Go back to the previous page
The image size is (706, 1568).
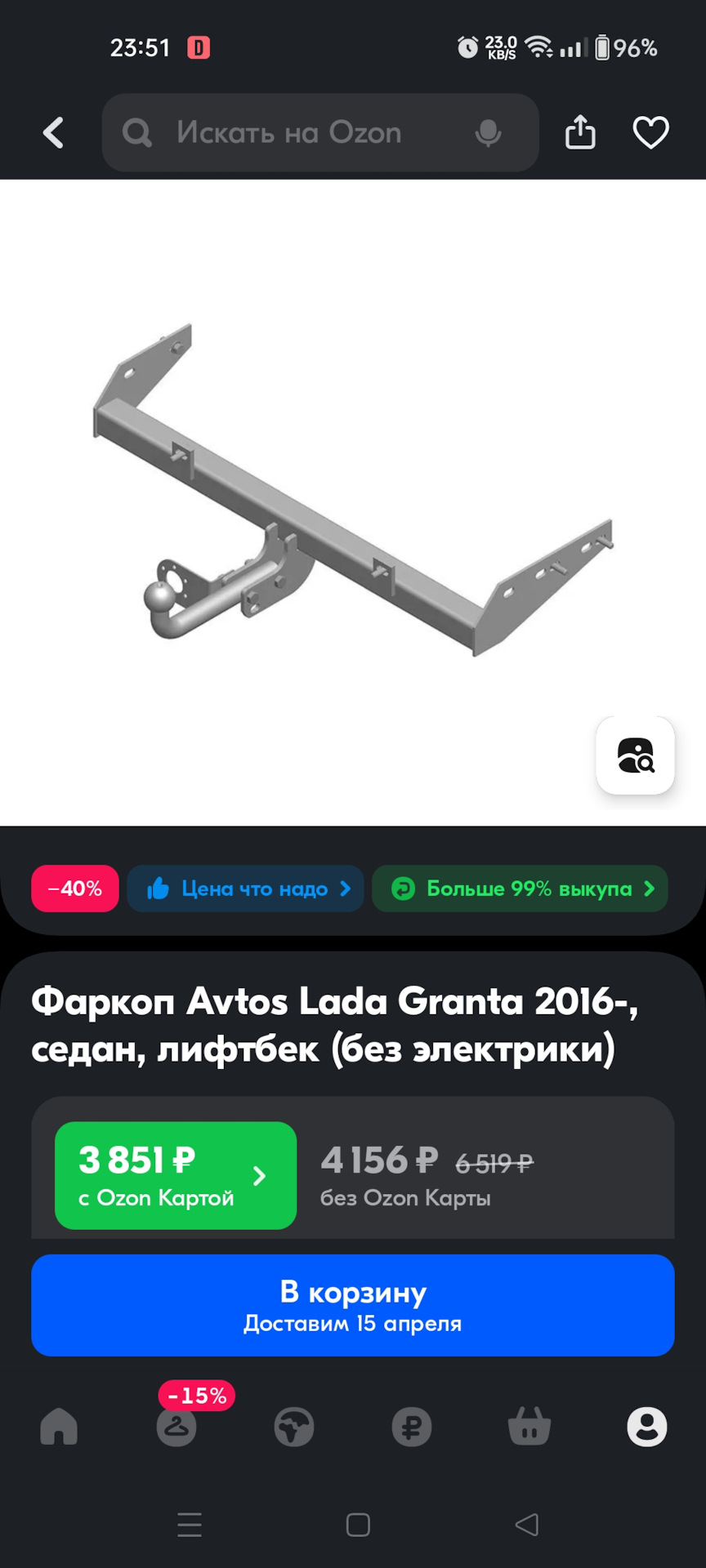[54, 132]
